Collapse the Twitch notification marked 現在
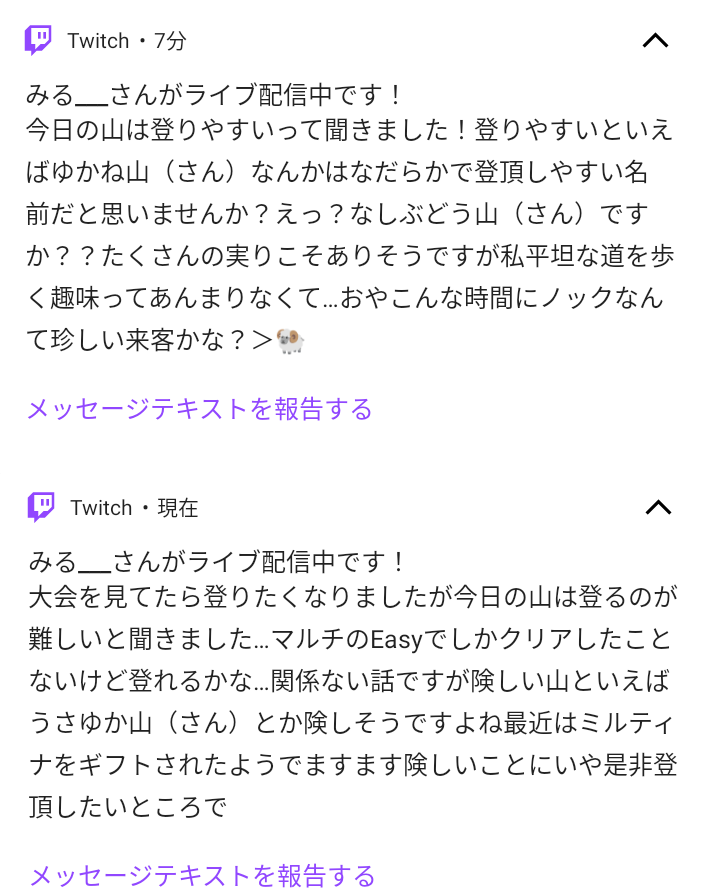The height and width of the screenshot is (896, 706). (x=658, y=508)
